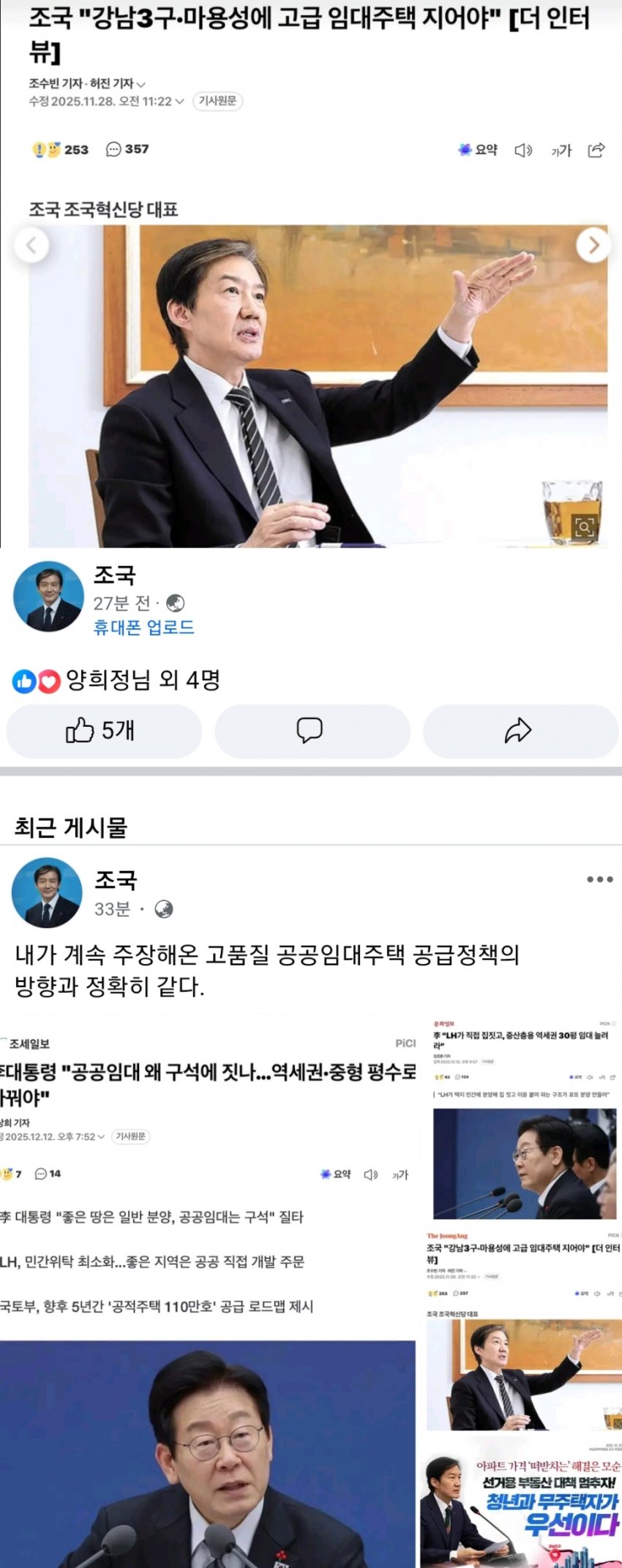Advance the photo carousel with the right arrow
Image resolution: width=622 pixels, height=1568 pixels.
click(x=594, y=246)
